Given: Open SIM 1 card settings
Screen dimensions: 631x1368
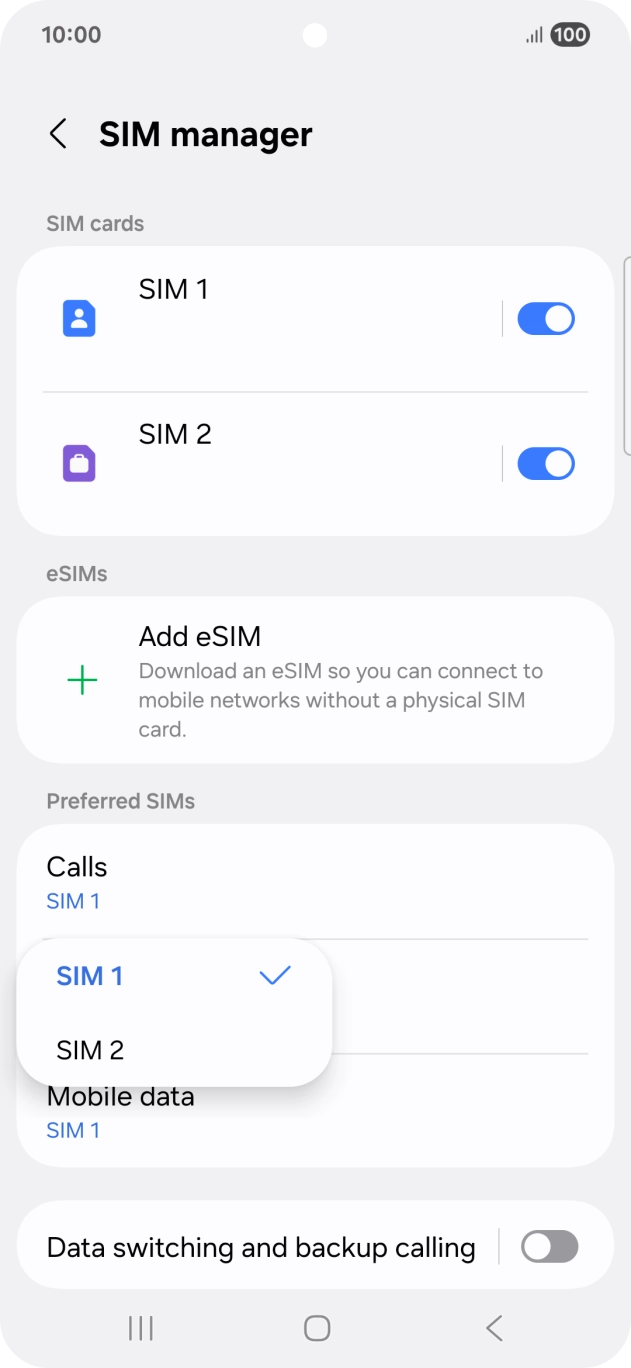Looking at the screenshot, I should (260, 319).
